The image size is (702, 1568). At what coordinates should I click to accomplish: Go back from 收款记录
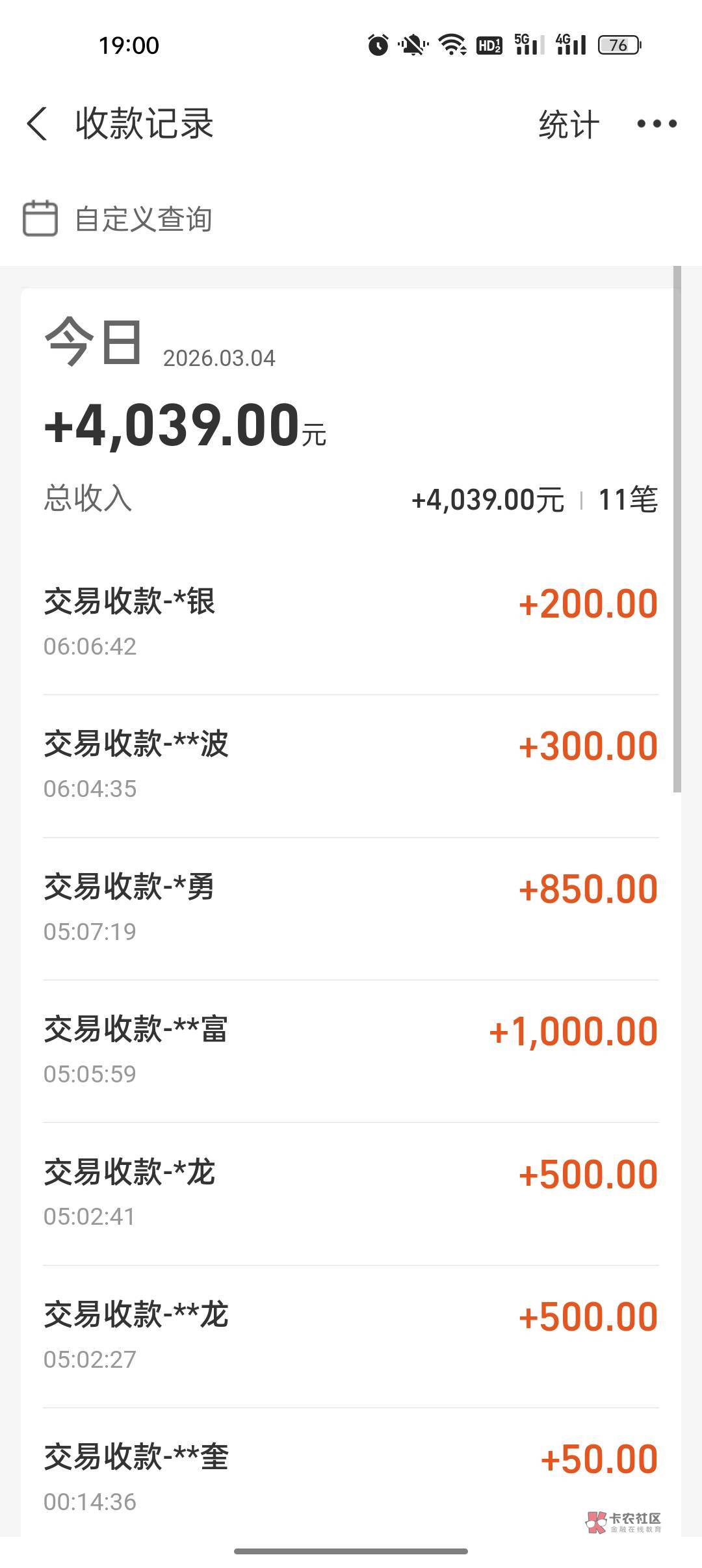[38, 124]
